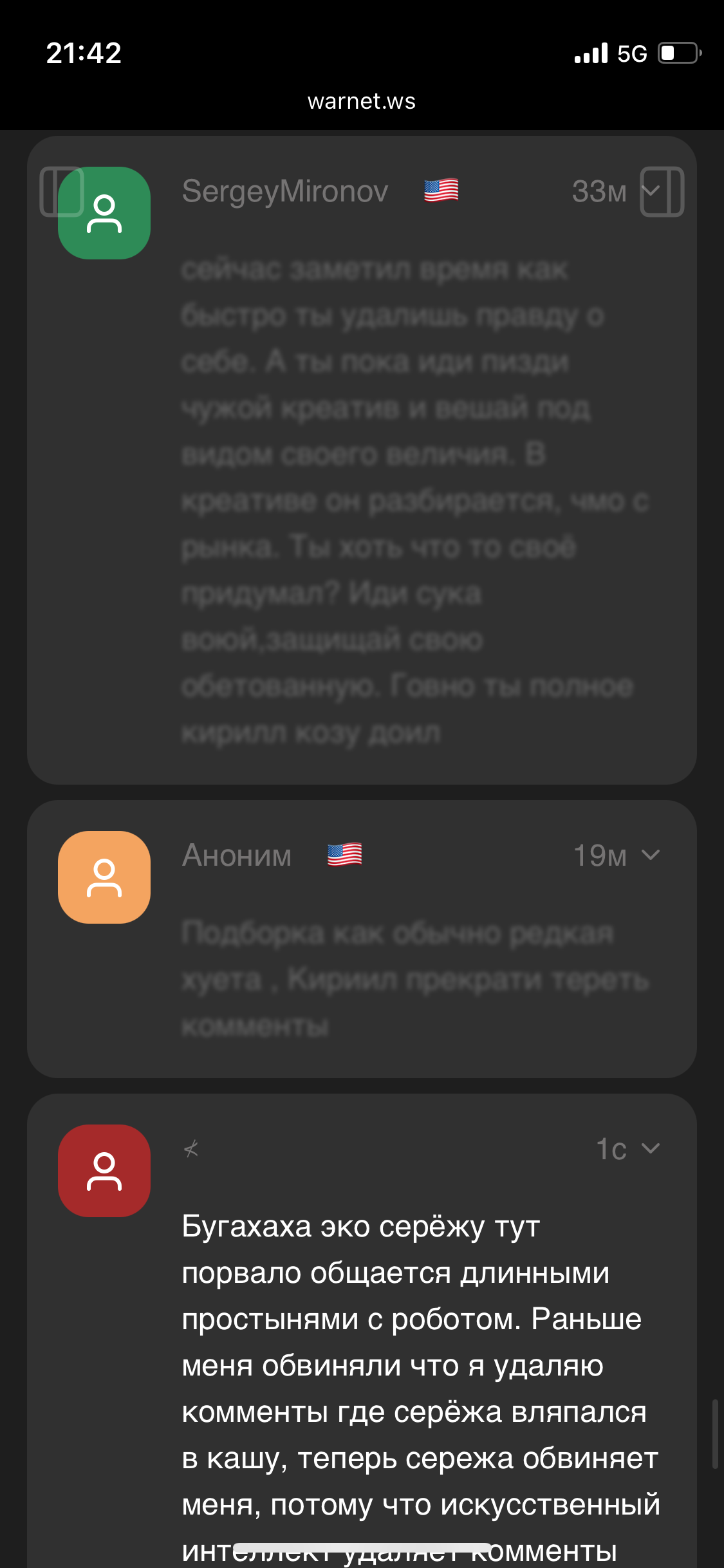This screenshot has width=724, height=1568.
Task: Open the right sidebar panel
Action: point(662,192)
